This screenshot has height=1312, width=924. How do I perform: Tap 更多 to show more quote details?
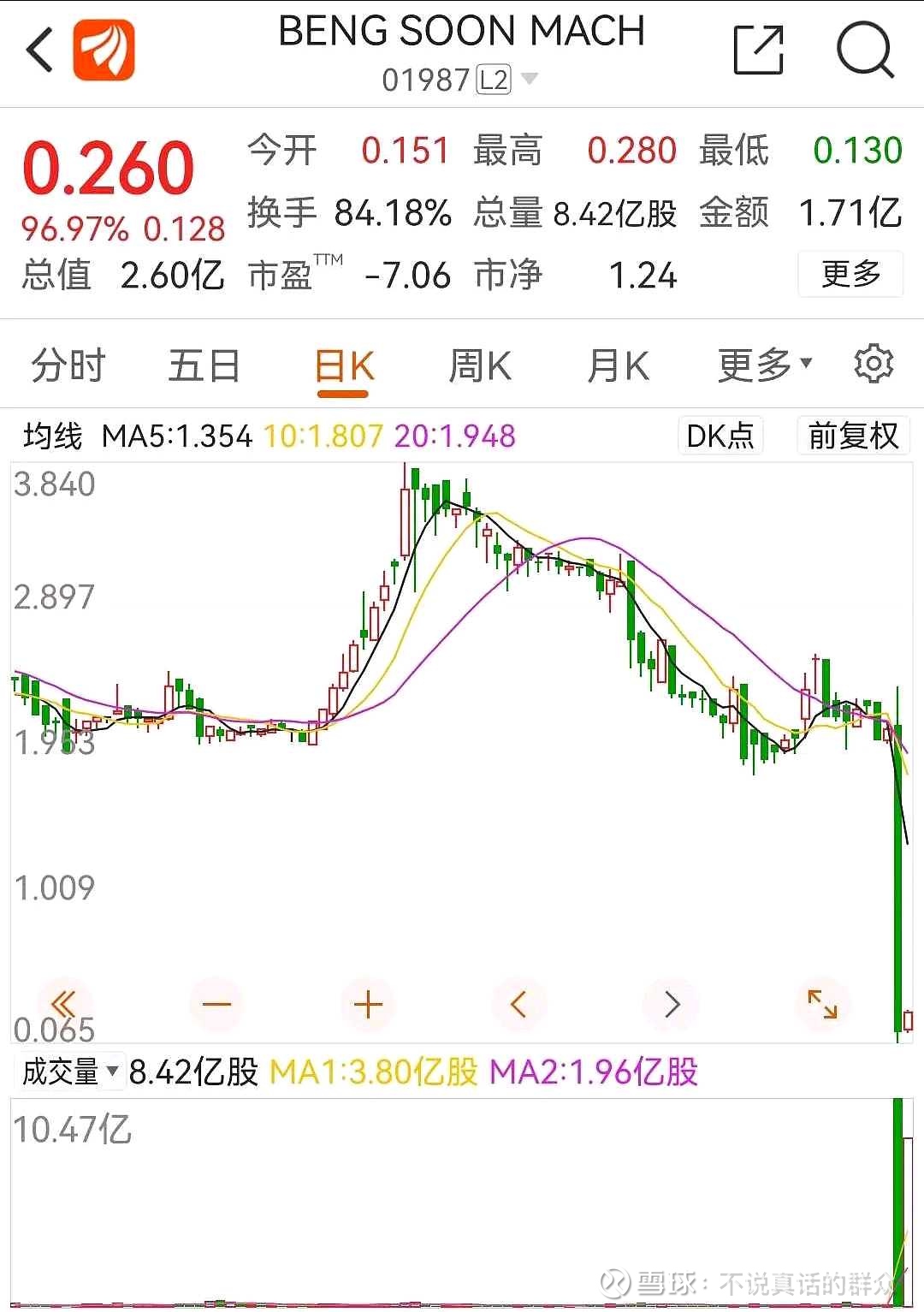(x=850, y=274)
